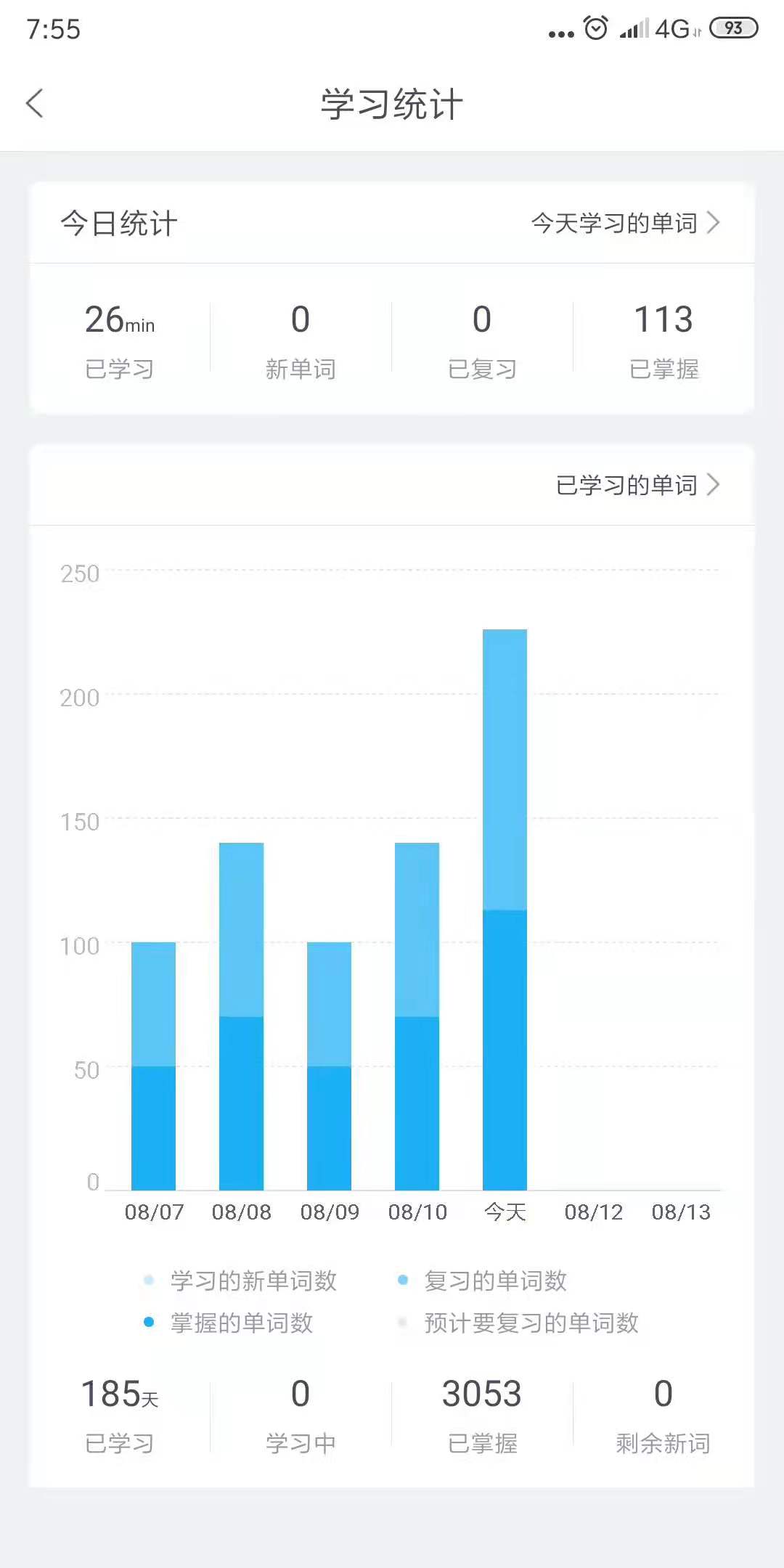Open the 今天学习的单词 word list
Screen dimensions: 784x1568
click(616, 224)
